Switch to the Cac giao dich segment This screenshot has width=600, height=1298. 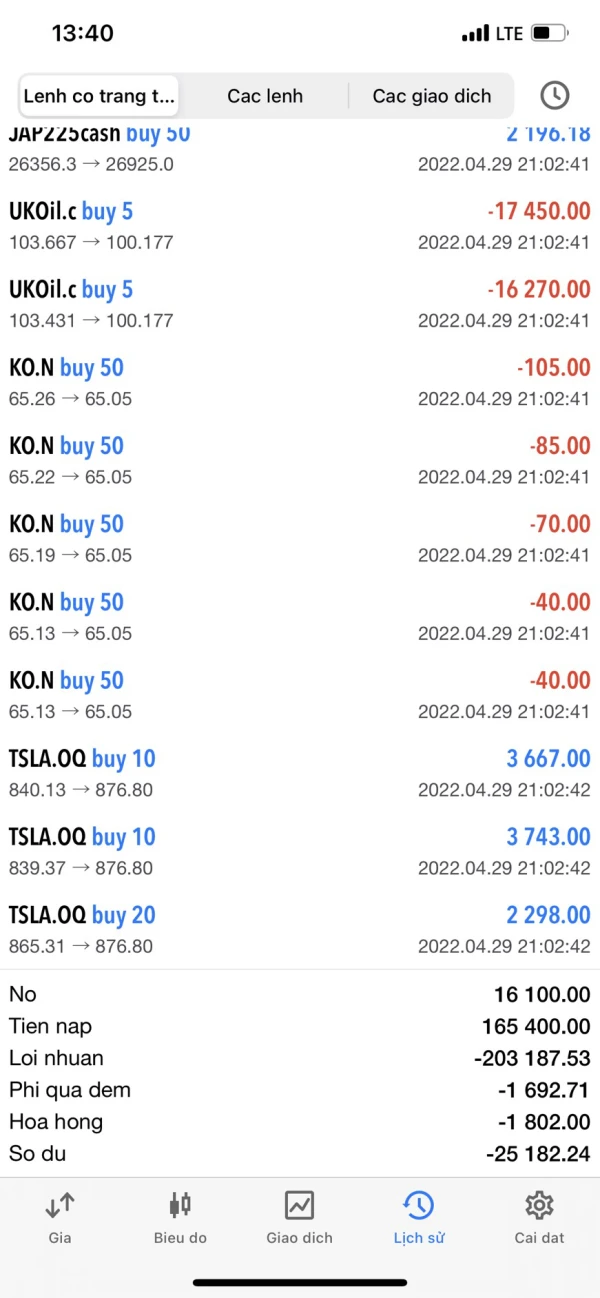coord(432,96)
